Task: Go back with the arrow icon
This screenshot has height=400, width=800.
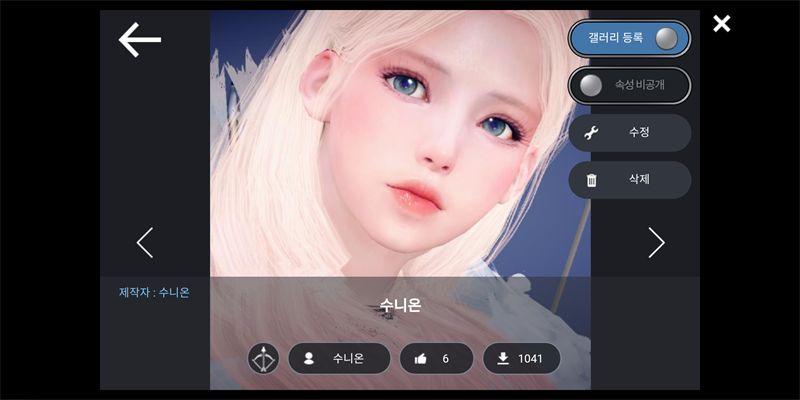Action: [x=140, y=39]
